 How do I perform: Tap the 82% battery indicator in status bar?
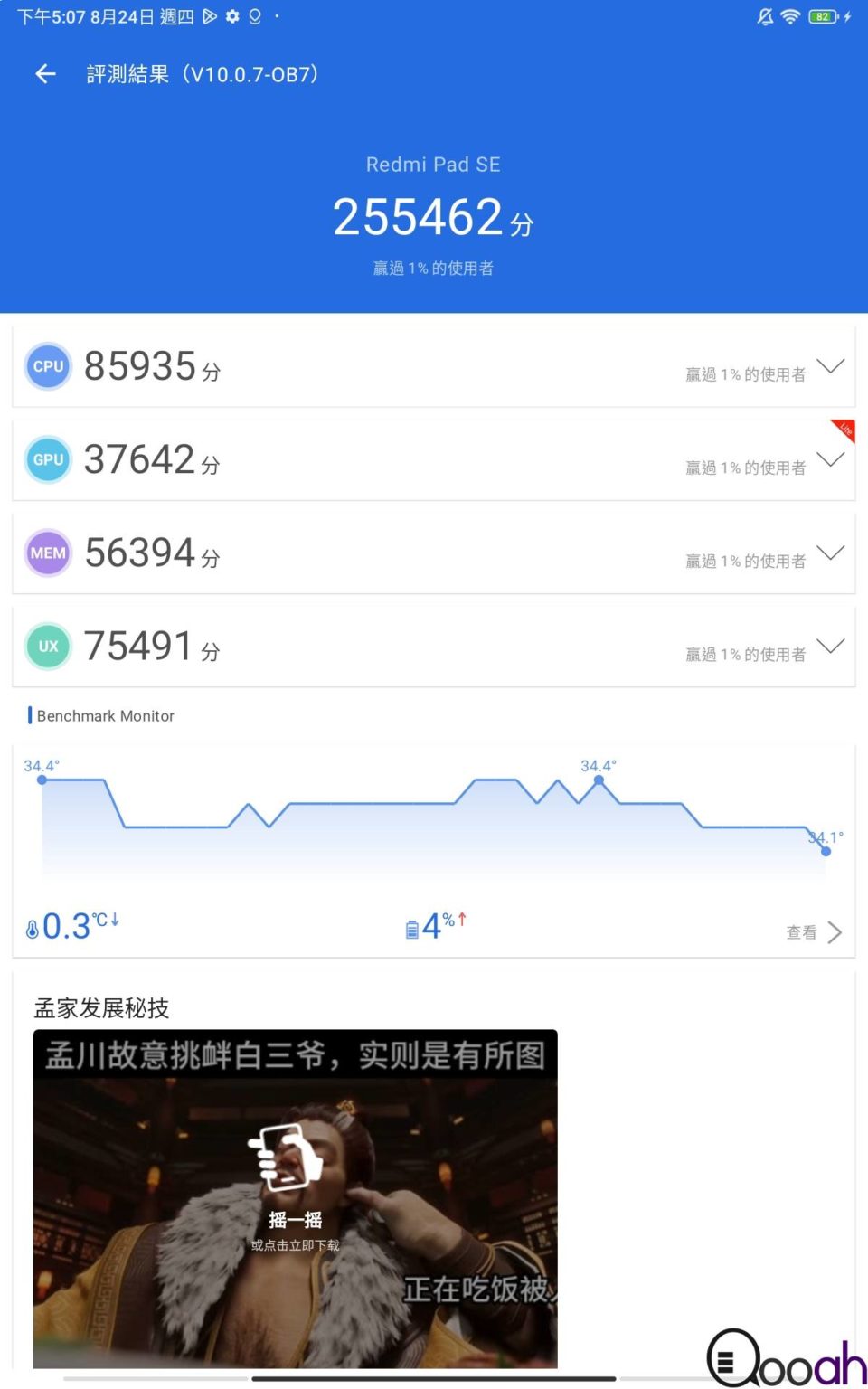822,15
